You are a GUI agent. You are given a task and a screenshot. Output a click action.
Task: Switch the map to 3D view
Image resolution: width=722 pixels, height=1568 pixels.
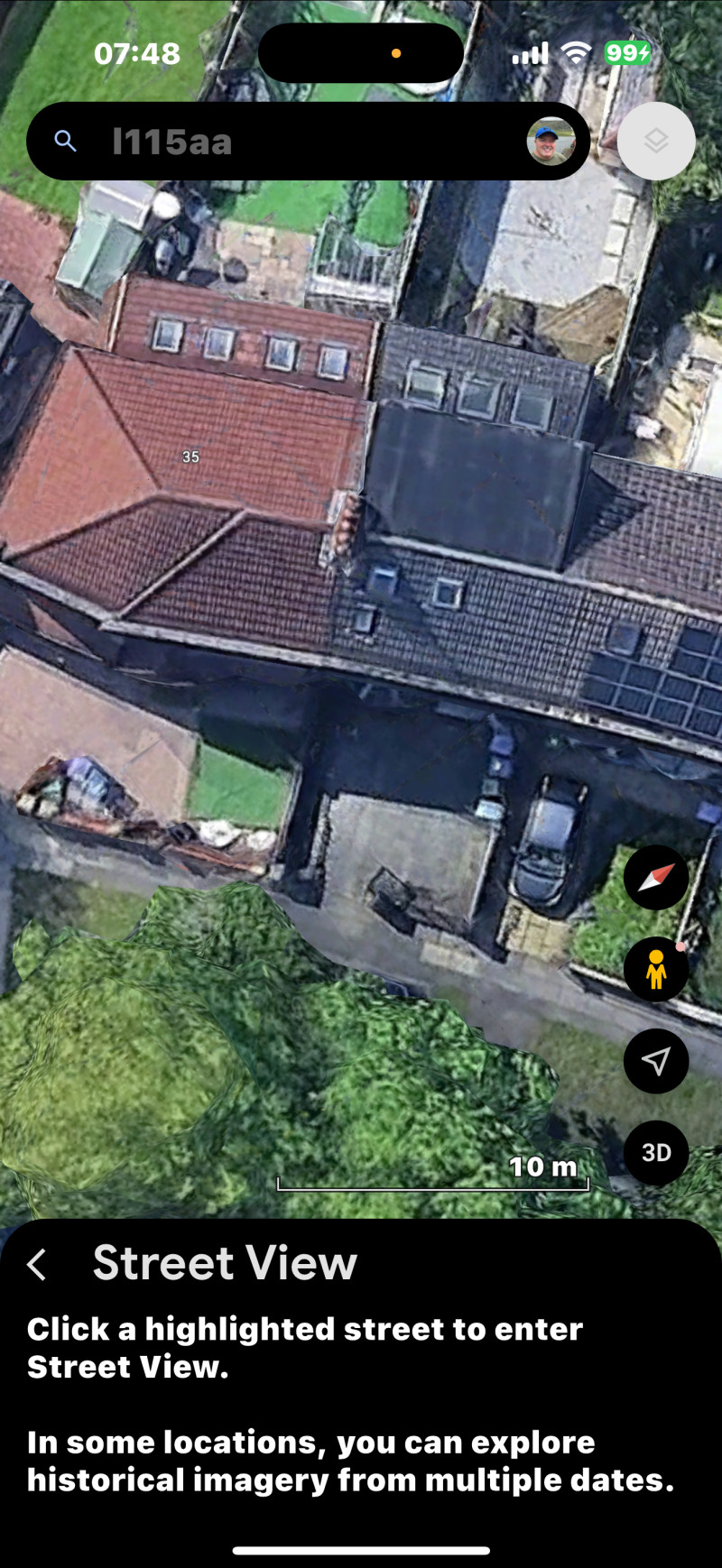coord(656,1152)
